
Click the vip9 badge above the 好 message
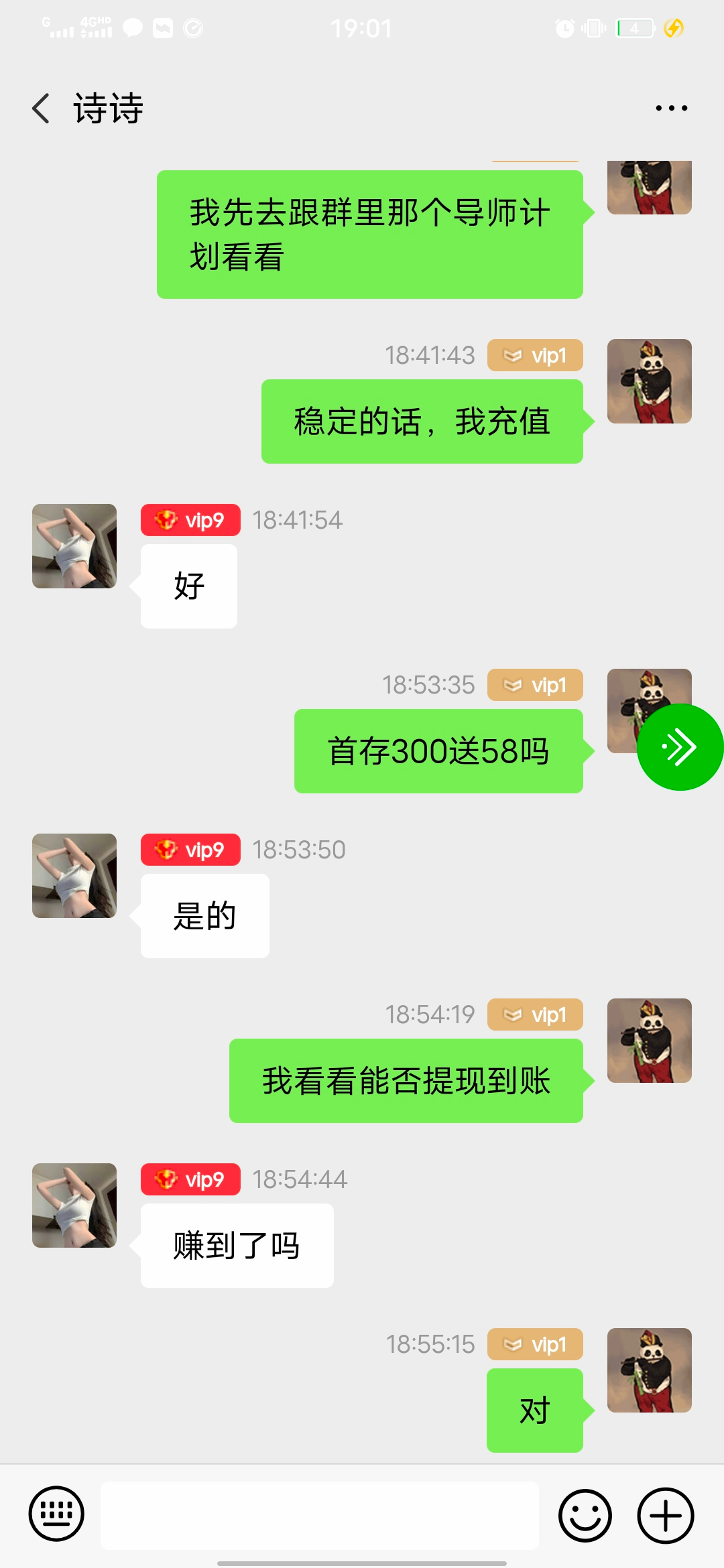[x=190, y=520]
